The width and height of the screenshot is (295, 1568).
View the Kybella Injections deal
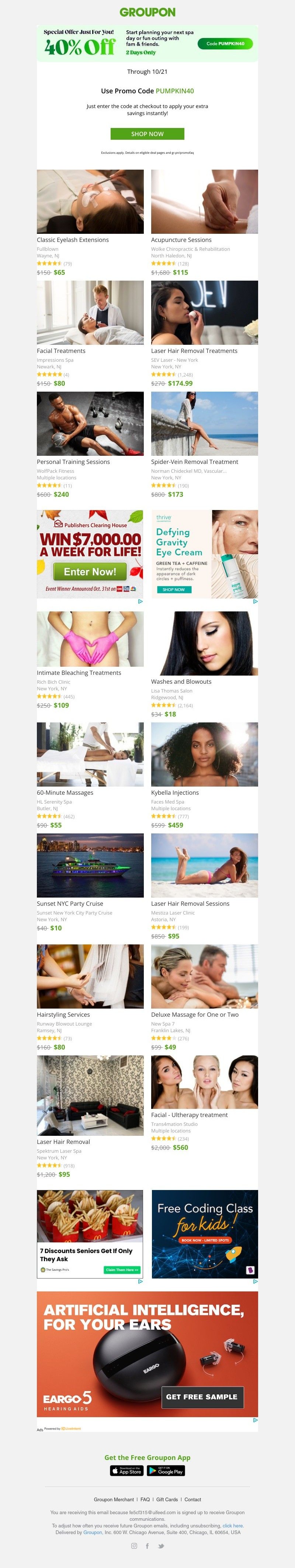tap(174, 792)
